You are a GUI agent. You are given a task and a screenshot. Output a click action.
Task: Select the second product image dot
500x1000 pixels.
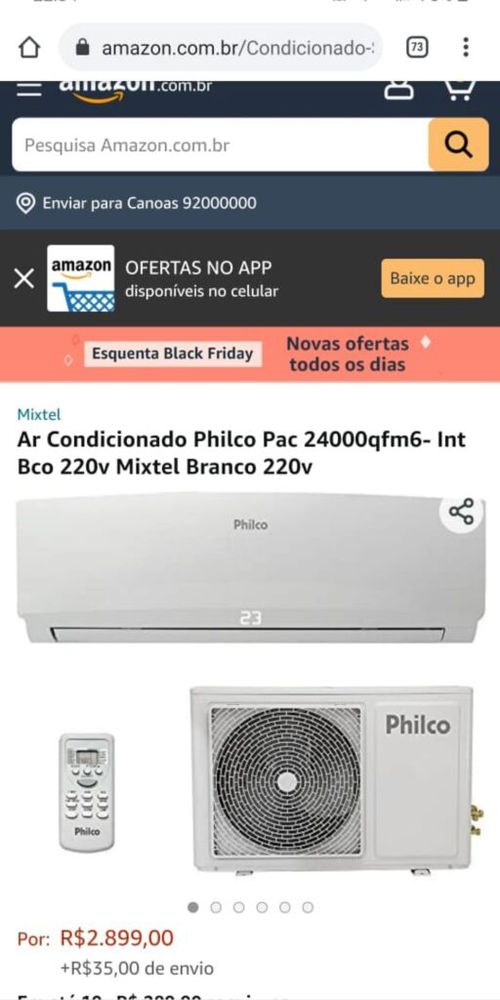tap(216, 907)
